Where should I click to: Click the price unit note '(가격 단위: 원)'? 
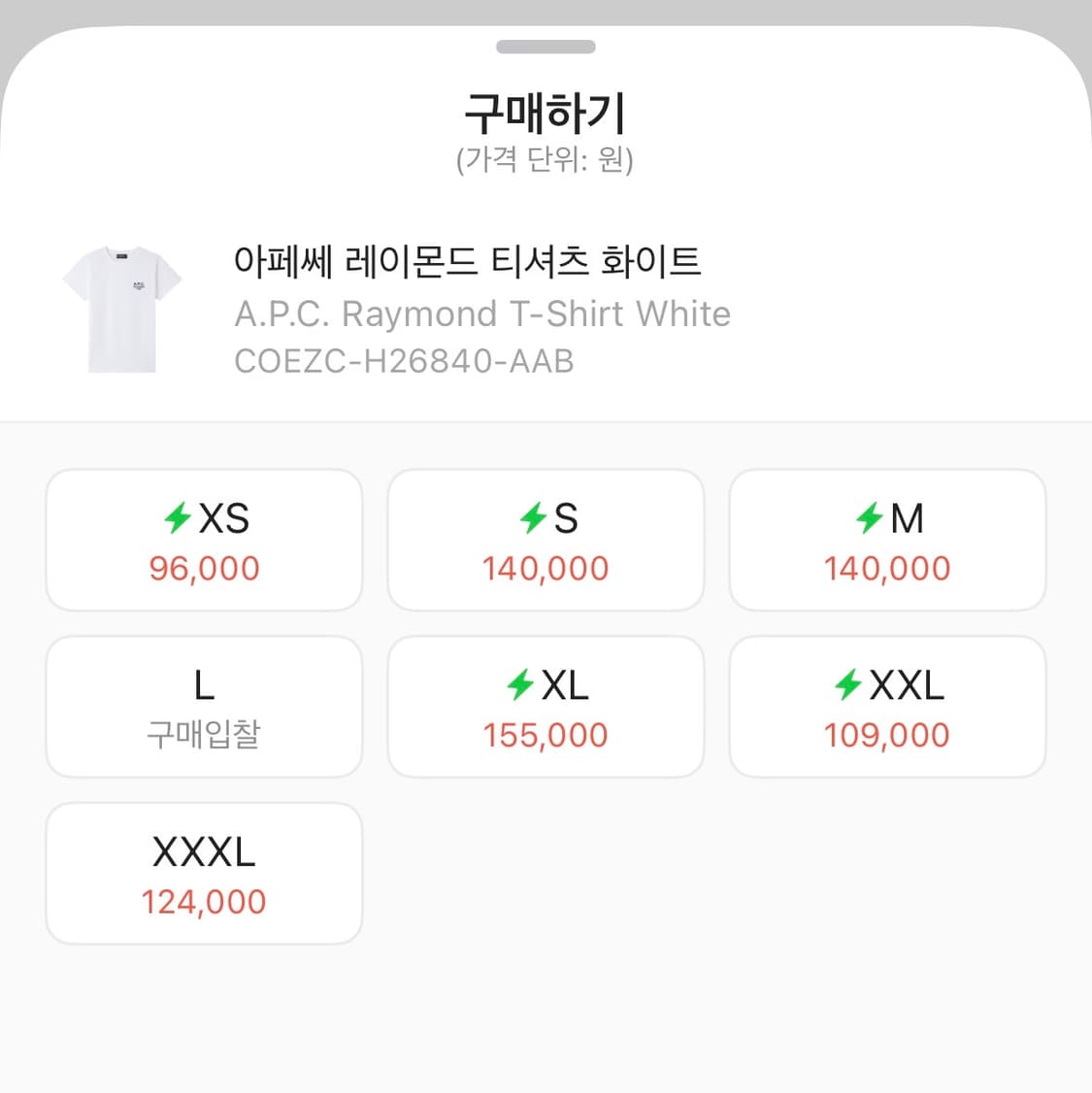pyautogui.click(x=546, y=162)
